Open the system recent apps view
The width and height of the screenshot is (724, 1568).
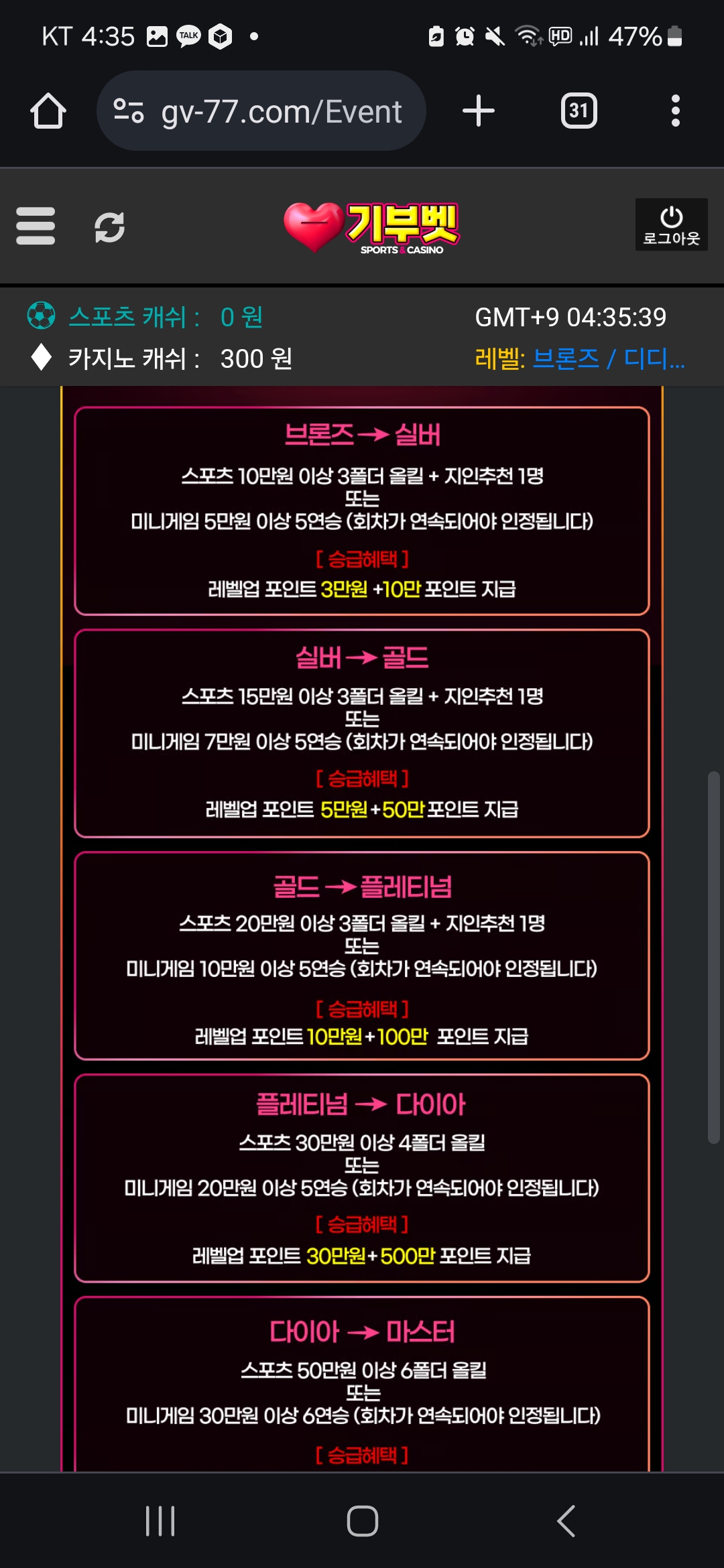(x=160, y=1520)
